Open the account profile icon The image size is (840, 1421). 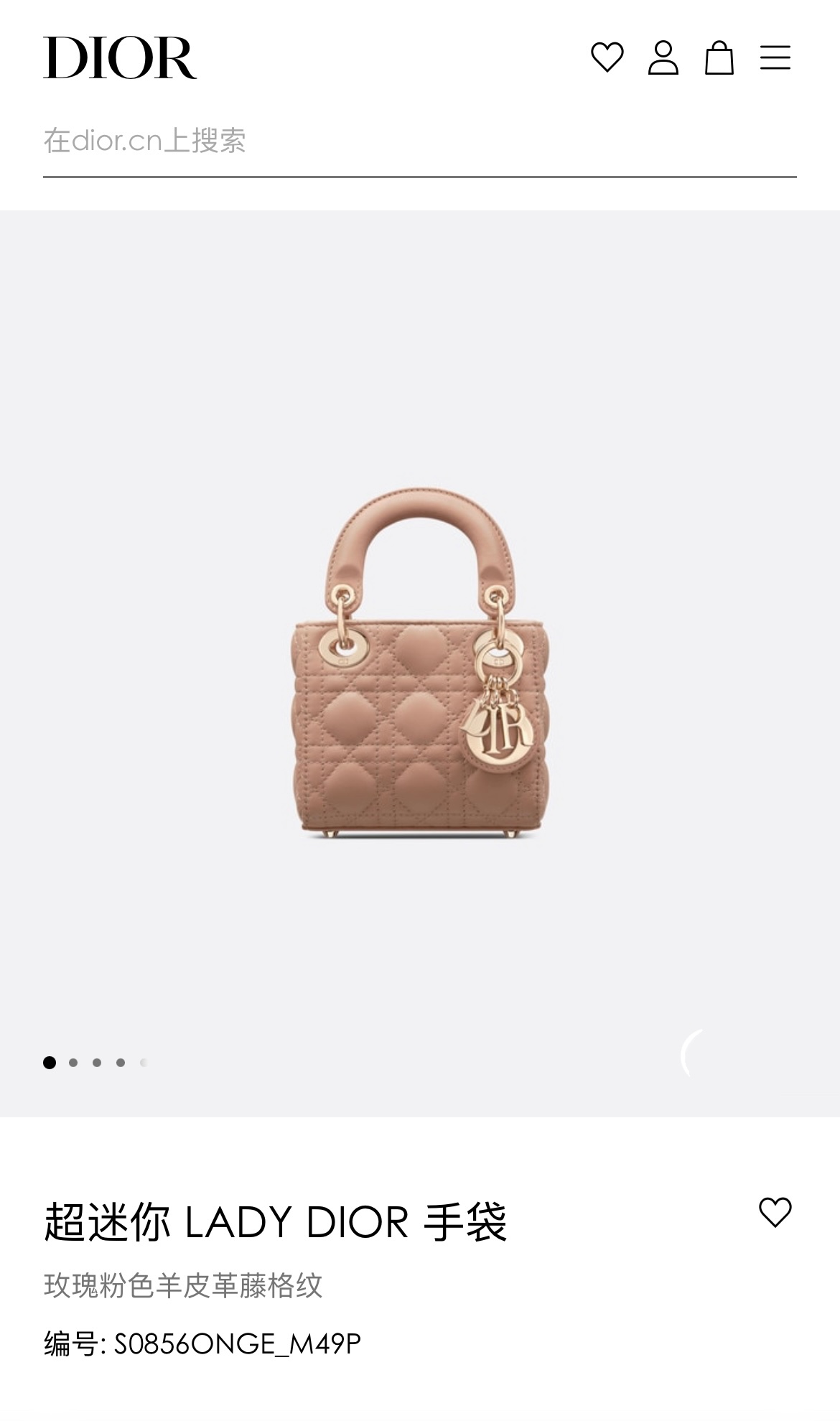(663, 57)
